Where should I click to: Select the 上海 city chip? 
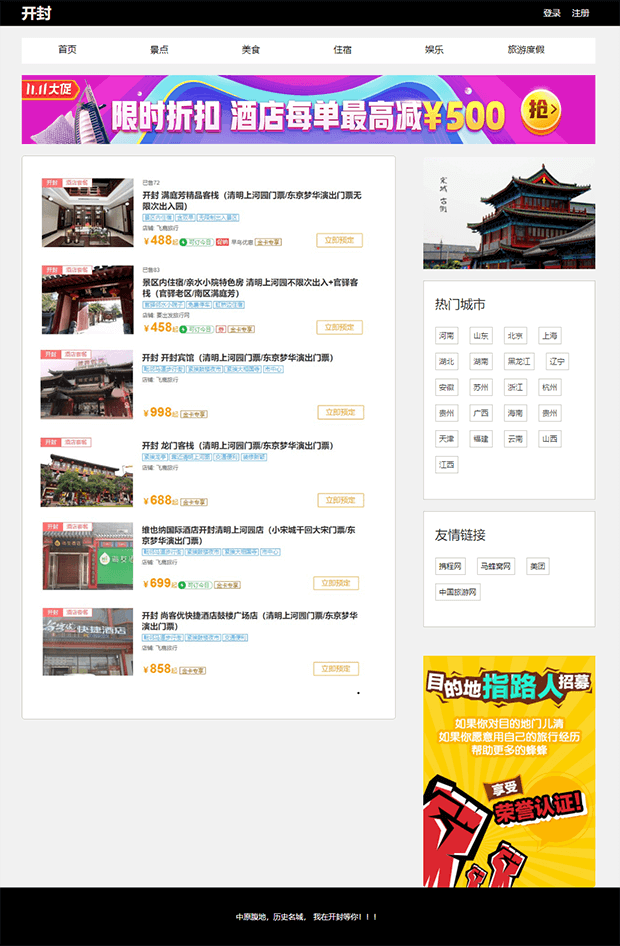[x=549, y=336]
